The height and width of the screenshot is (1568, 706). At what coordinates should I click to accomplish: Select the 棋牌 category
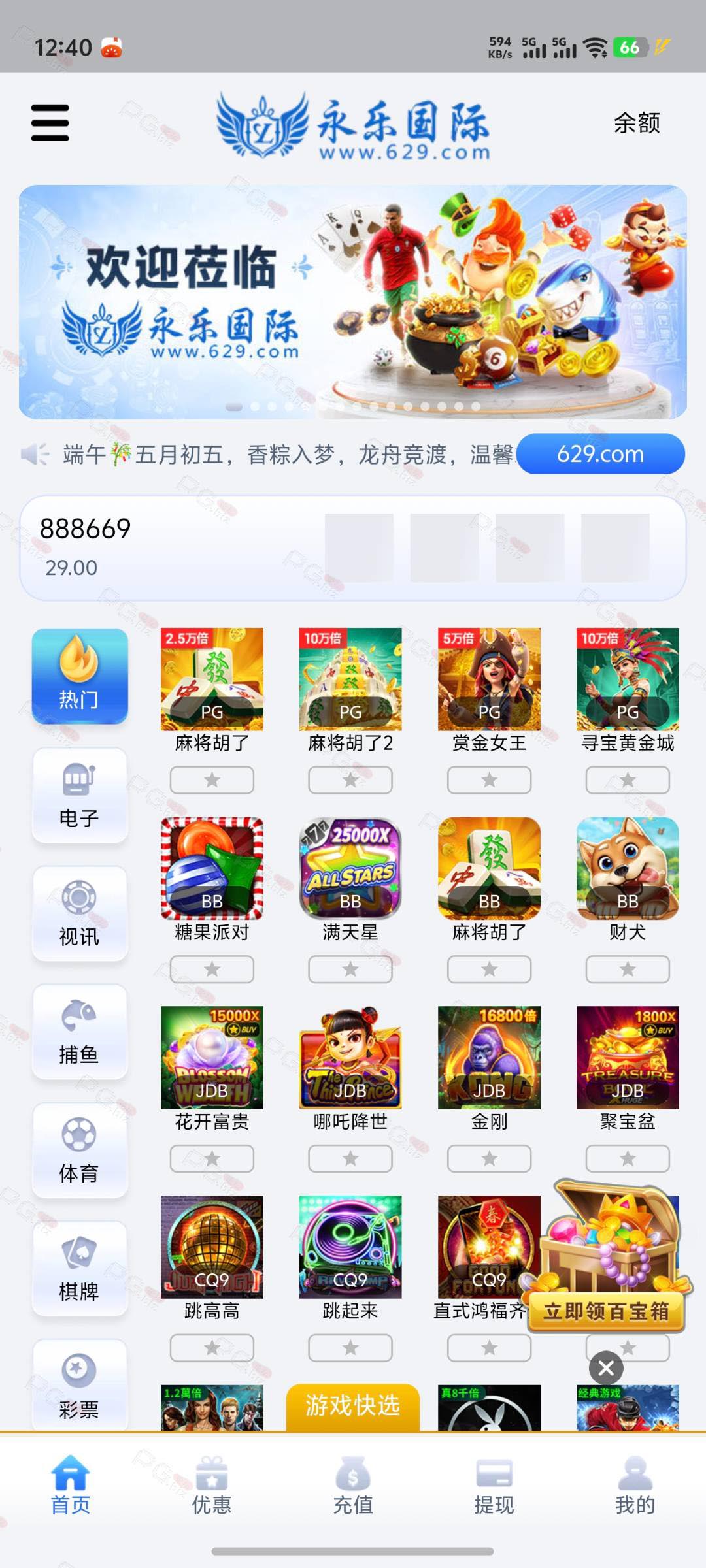(80, 1268)
